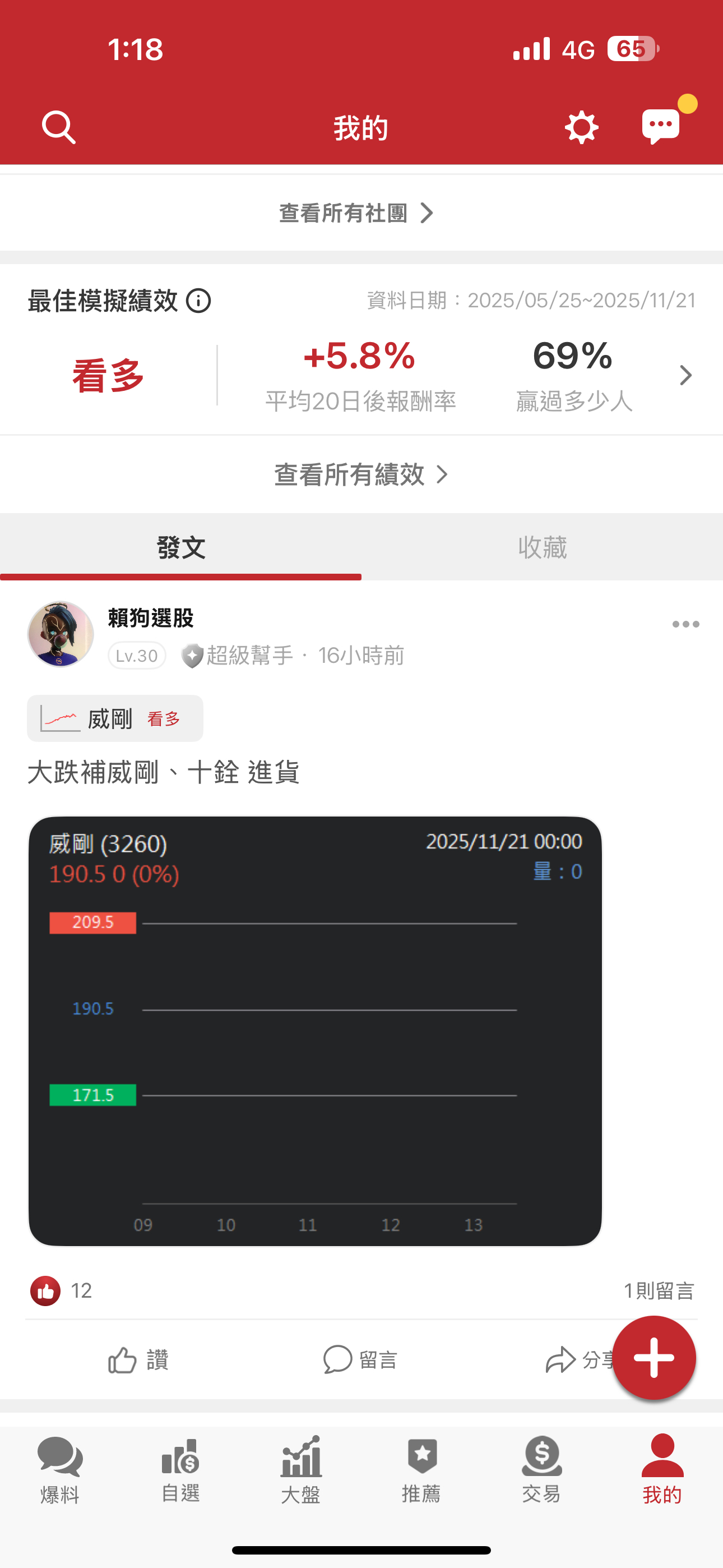Go to the 爆料 tab
723x1568 pixels.
click(59, 1470)
